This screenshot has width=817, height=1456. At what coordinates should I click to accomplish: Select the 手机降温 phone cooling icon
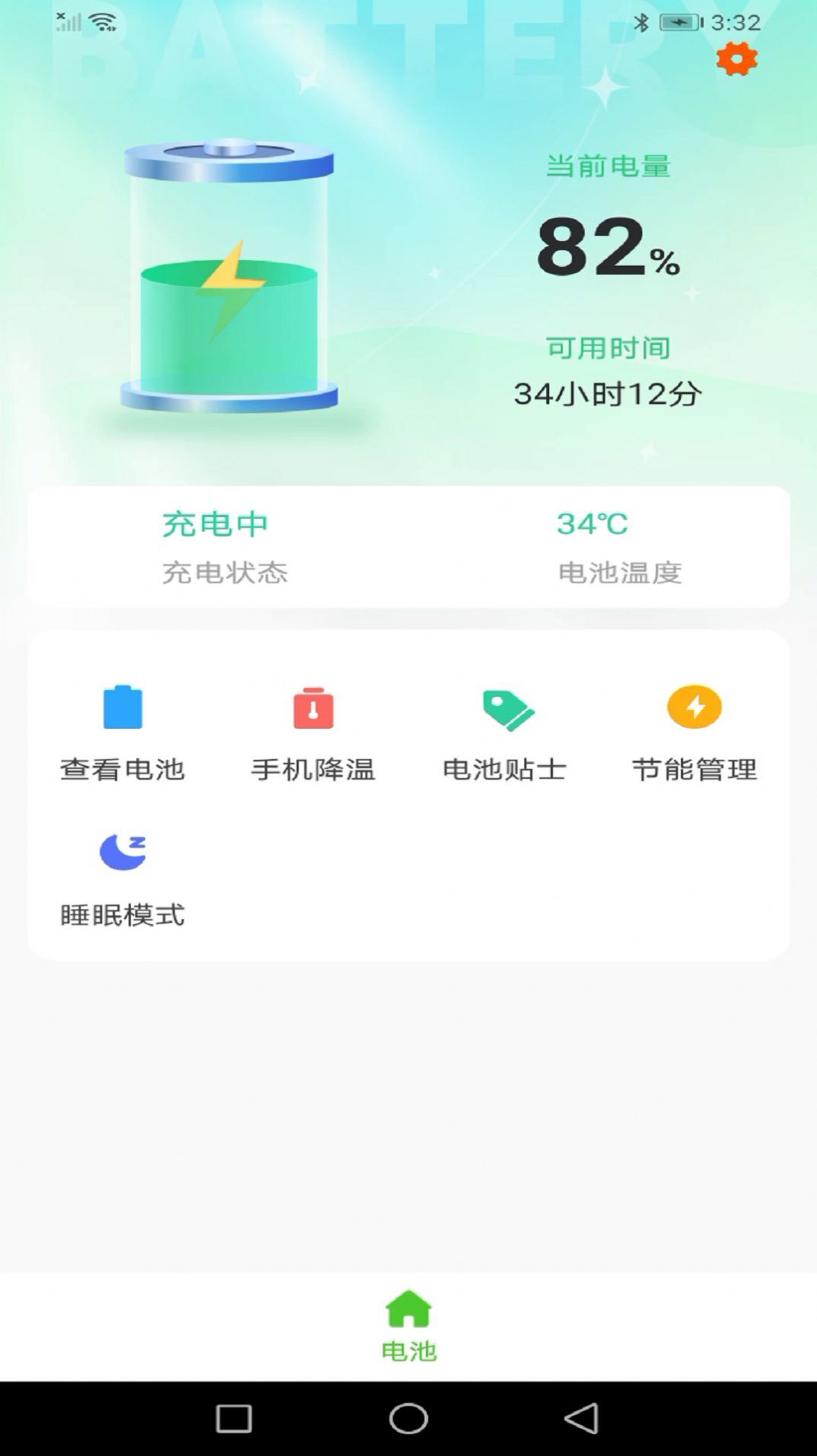click(313, 709)
